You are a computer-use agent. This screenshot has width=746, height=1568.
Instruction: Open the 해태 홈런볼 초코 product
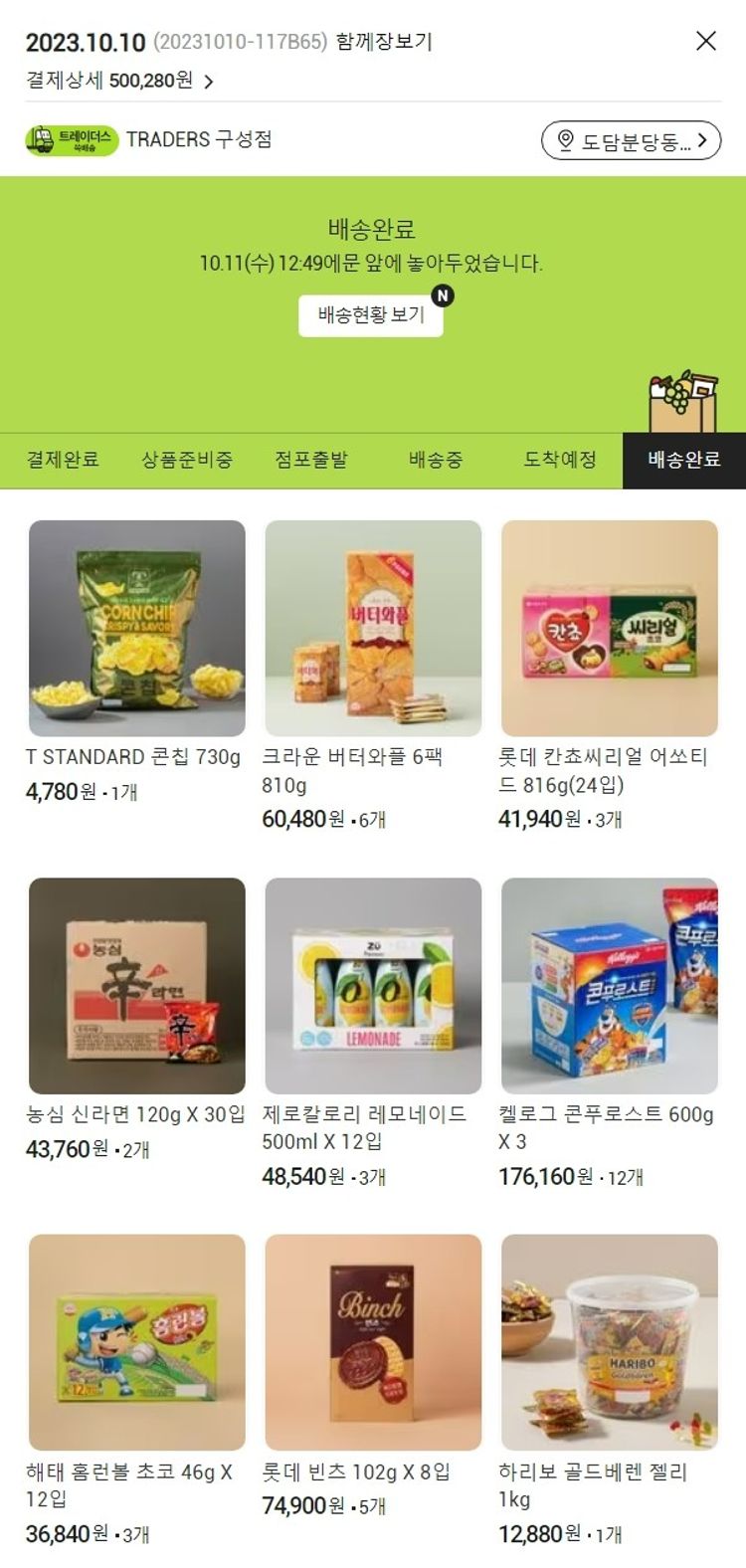click(137, 1342)
